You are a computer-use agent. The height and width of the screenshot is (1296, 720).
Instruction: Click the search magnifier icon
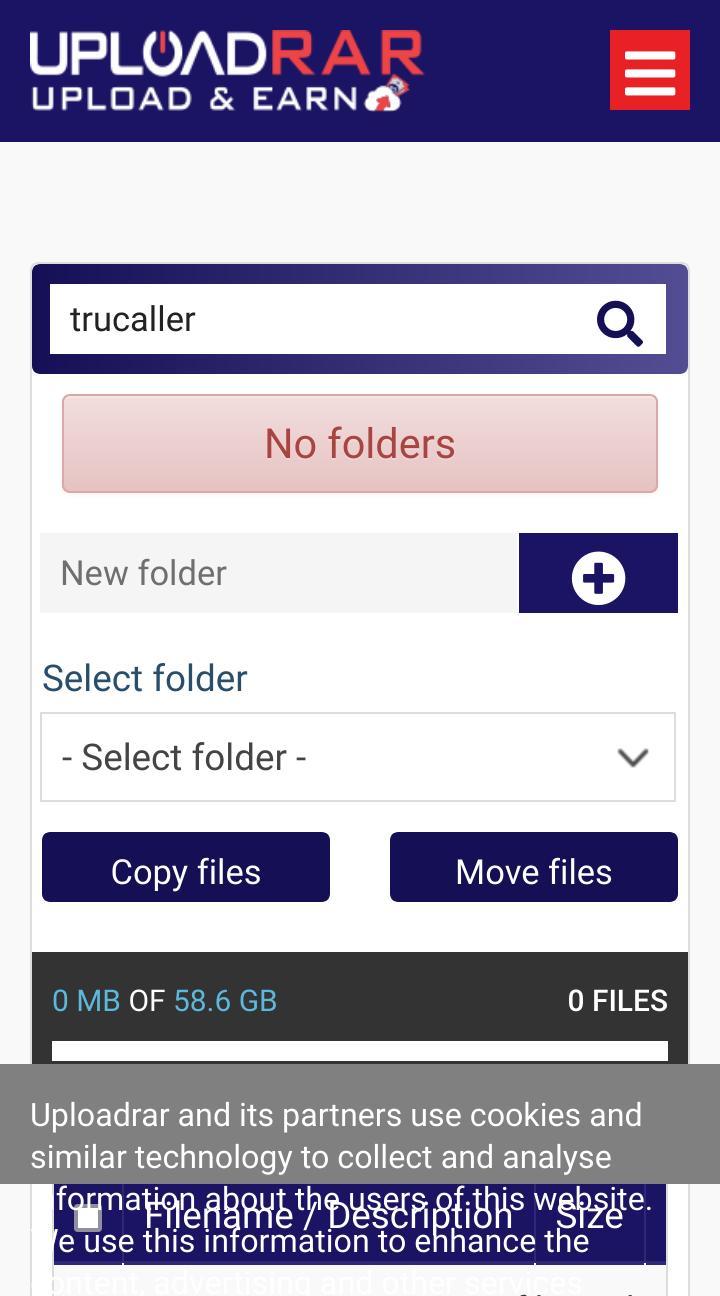click(x=619, y=323)
